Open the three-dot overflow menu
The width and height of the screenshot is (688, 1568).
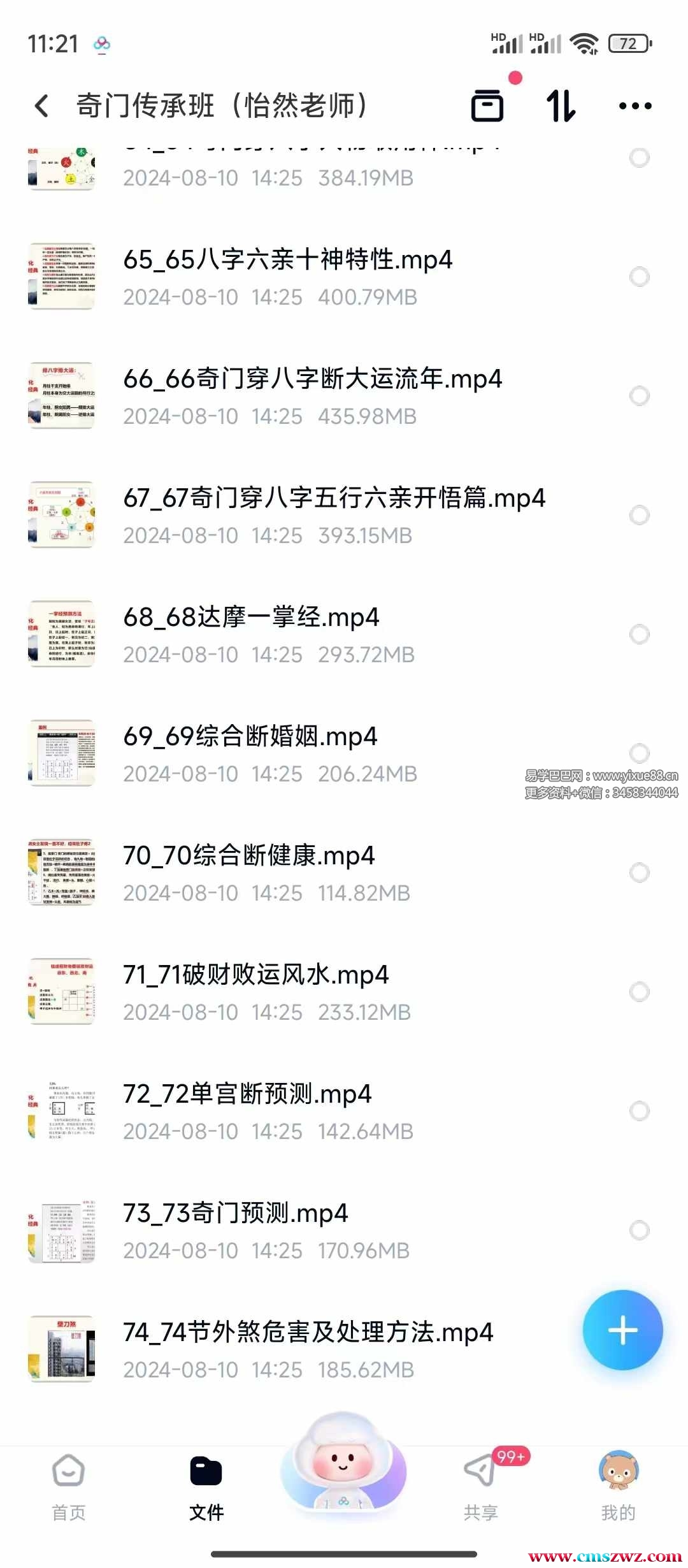(x=635, y=106)
